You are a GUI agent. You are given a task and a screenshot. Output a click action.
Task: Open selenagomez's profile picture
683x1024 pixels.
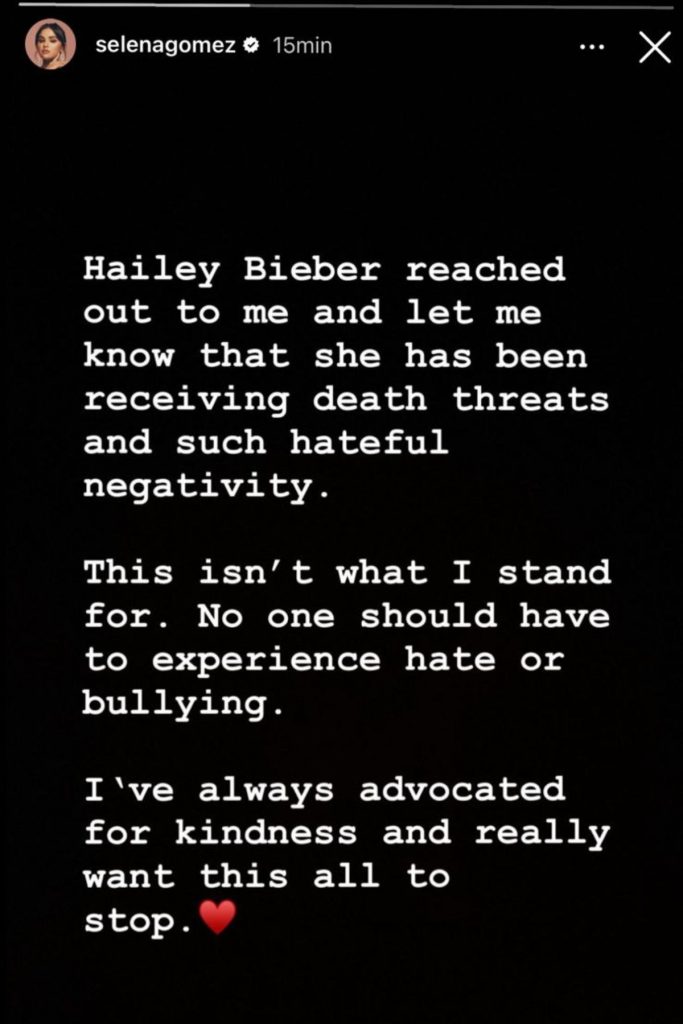click(51, 46)
